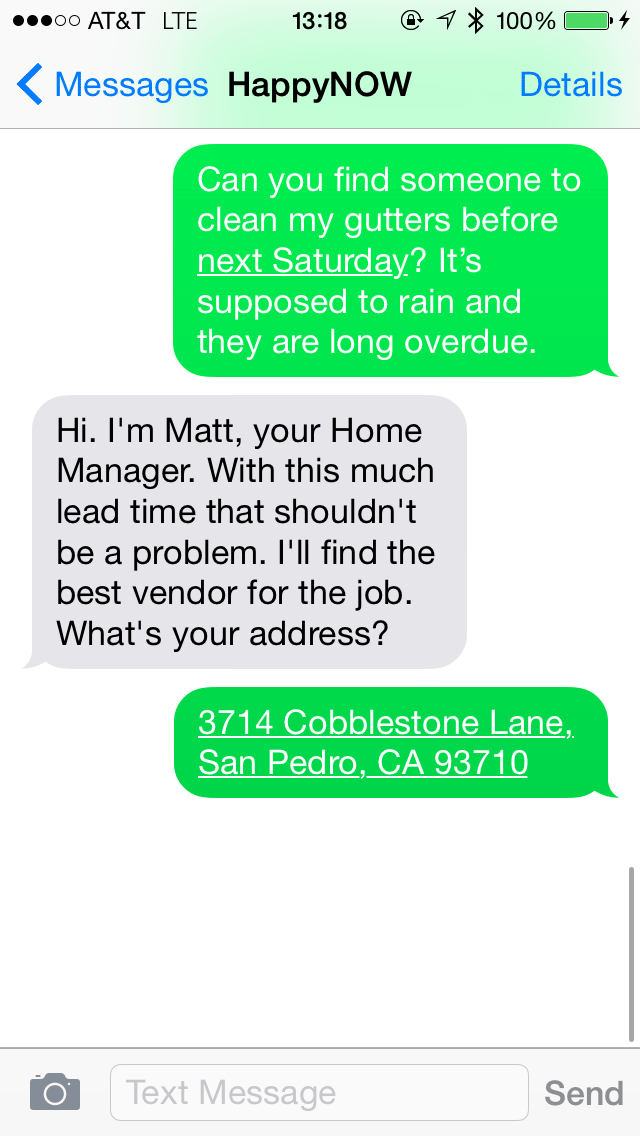Open the 3714 Cobblestone Lane address link

click(x=385, y=742)
